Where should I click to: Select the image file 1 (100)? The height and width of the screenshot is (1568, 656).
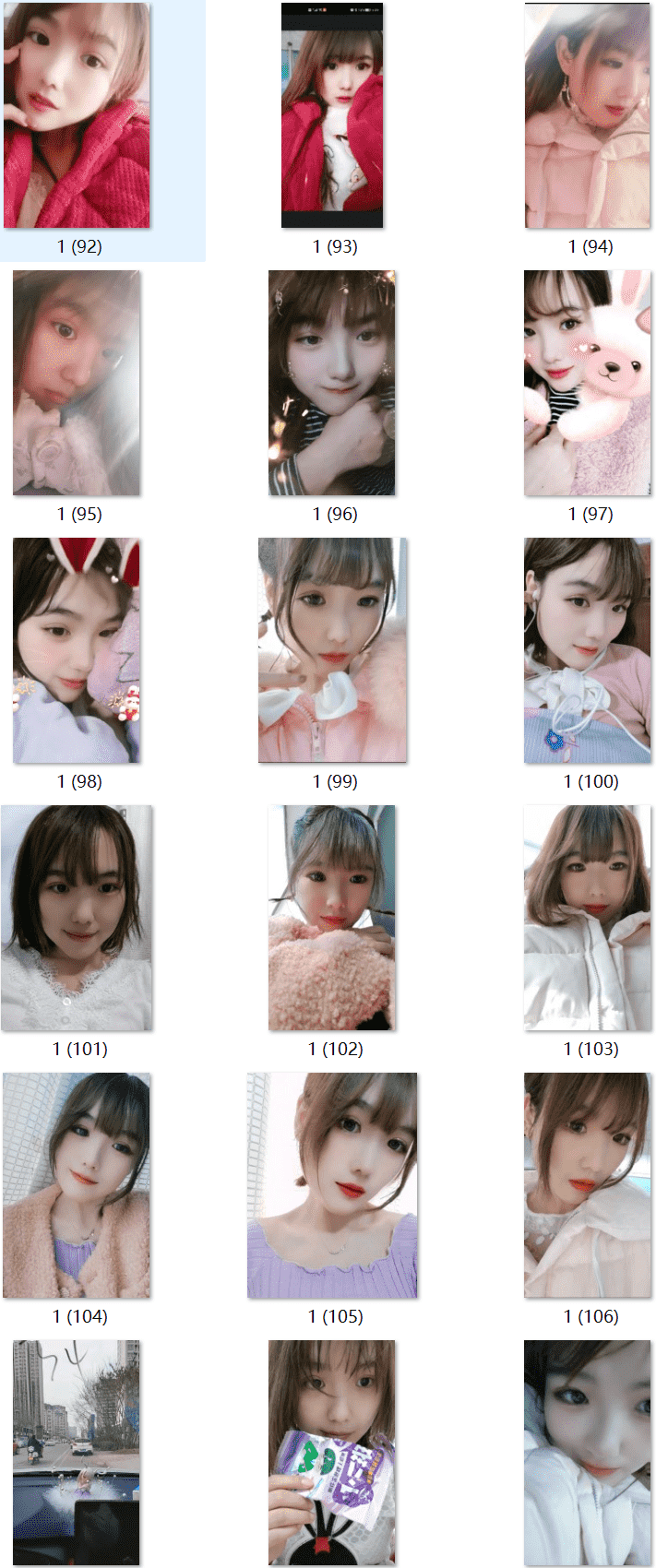(x=588, y=650)
